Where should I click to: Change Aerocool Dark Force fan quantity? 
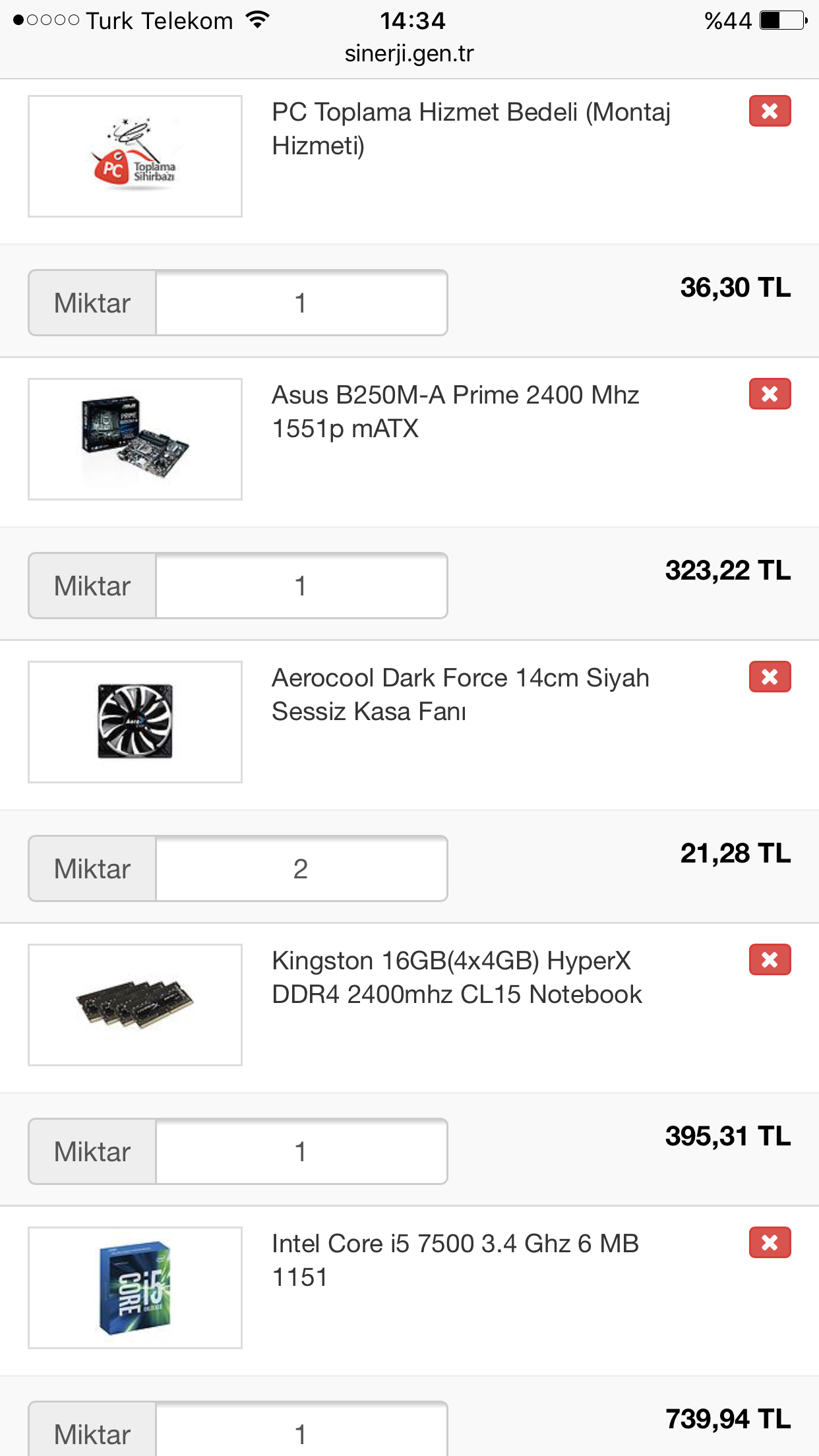click(x=301, y=869)
